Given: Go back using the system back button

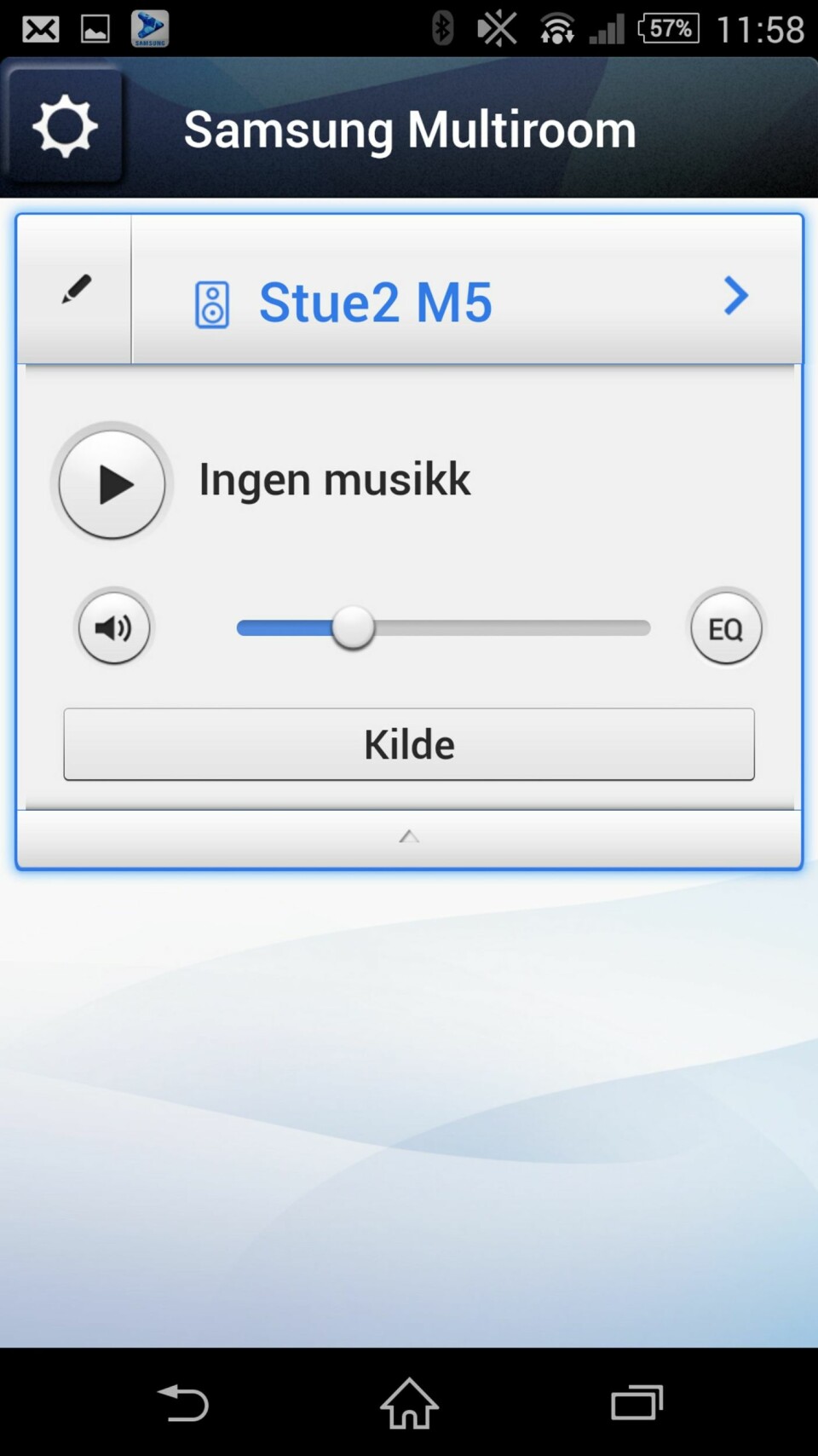Looking at the screenshot, I should pos(183,1403).
